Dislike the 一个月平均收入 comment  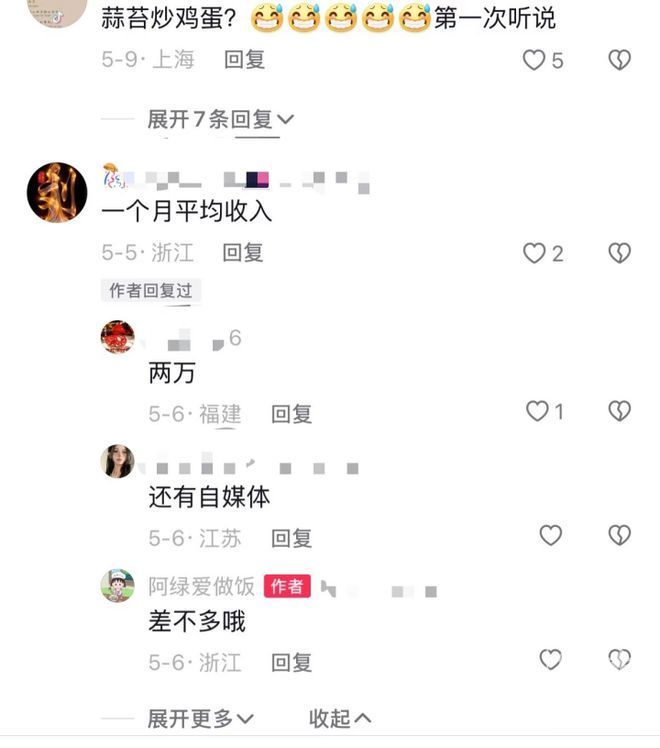tap(620, 253)
